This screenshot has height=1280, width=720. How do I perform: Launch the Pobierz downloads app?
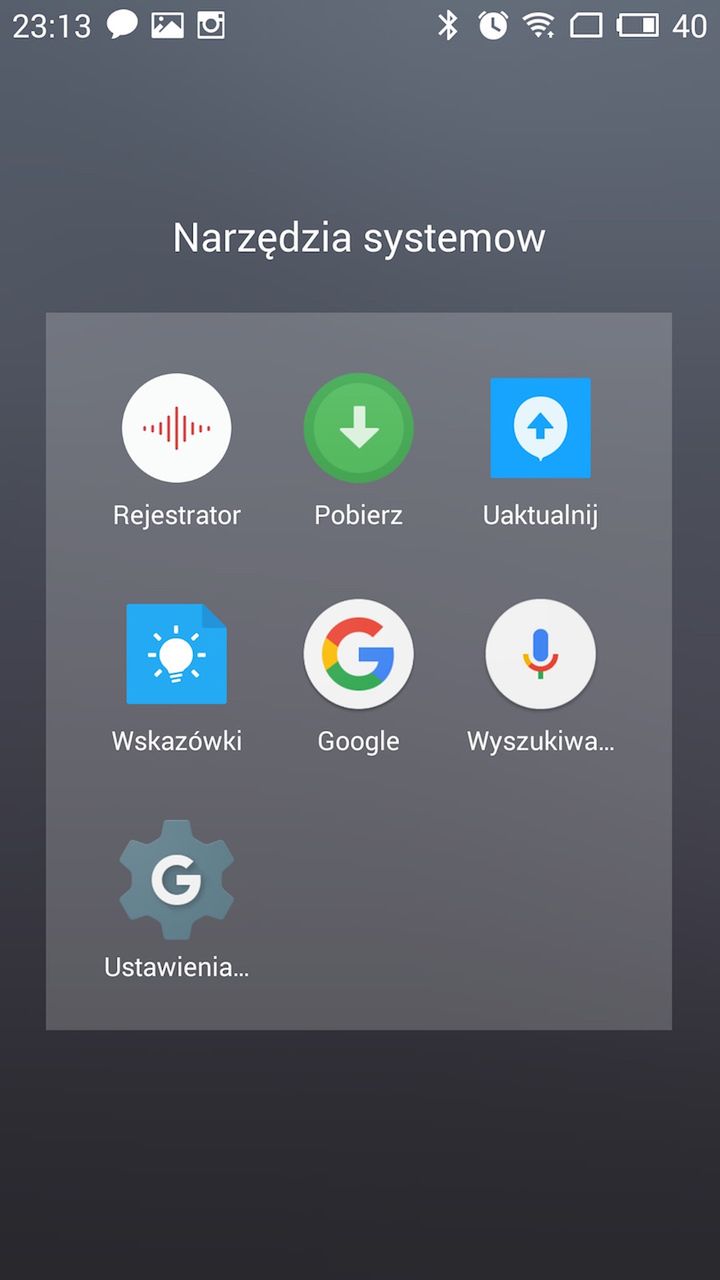pyautogui.click(x=358, y=428)
